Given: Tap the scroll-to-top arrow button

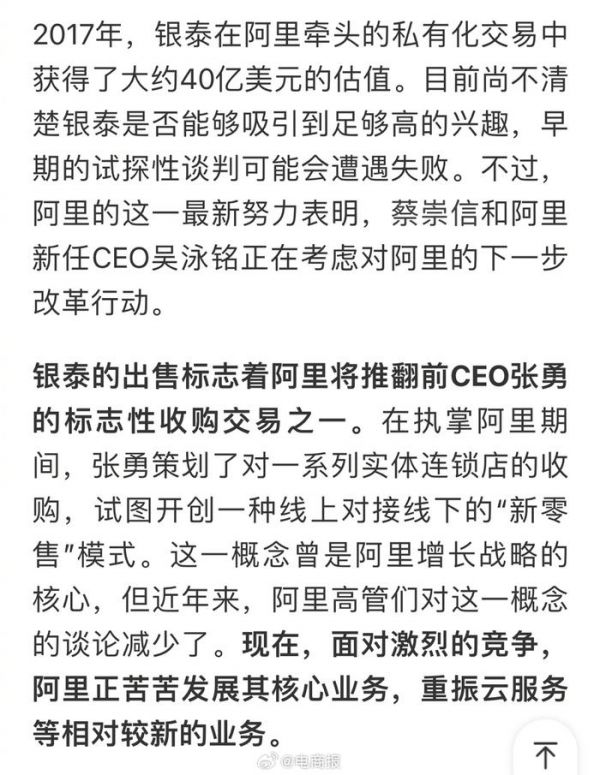Looking at the screenshot, I should (x=545, y=751).
